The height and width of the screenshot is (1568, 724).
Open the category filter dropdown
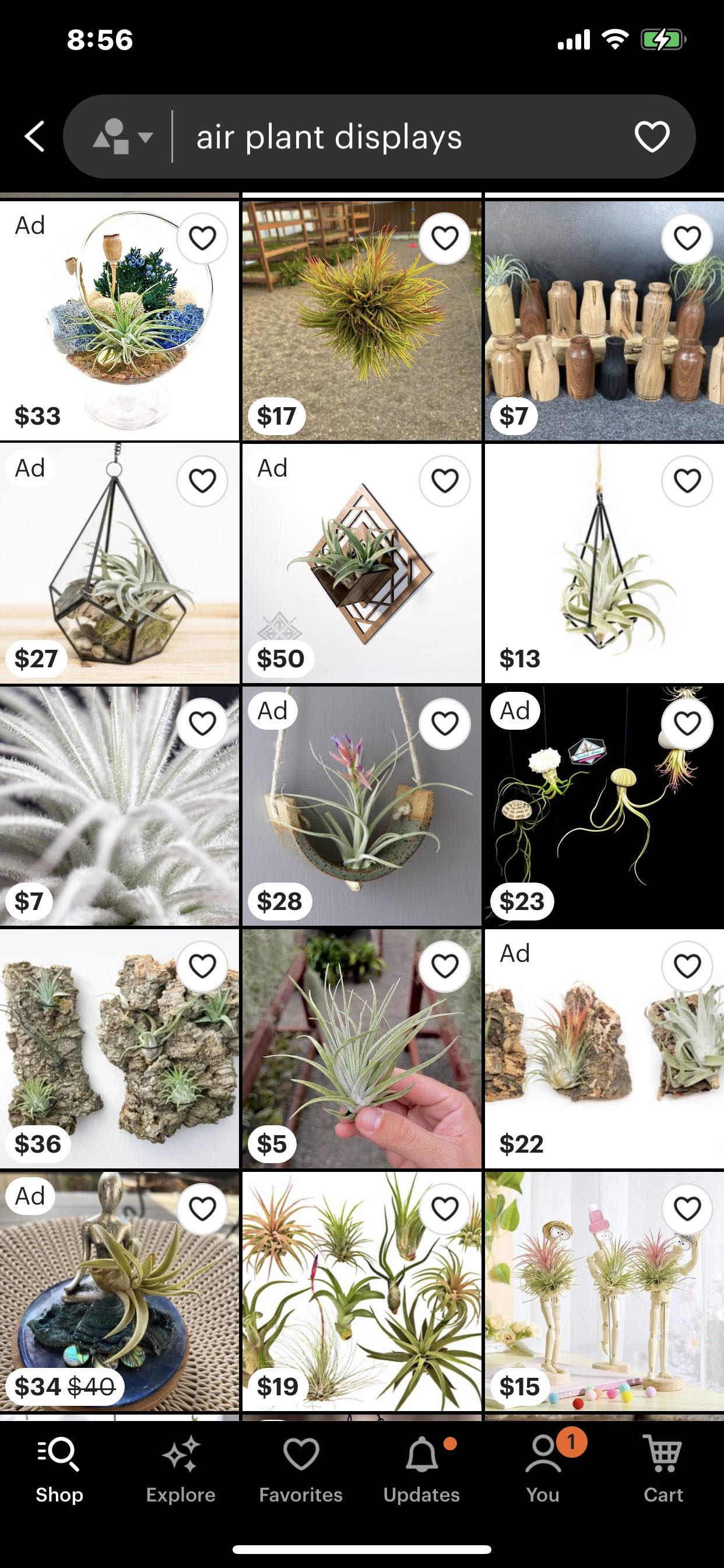123,136
